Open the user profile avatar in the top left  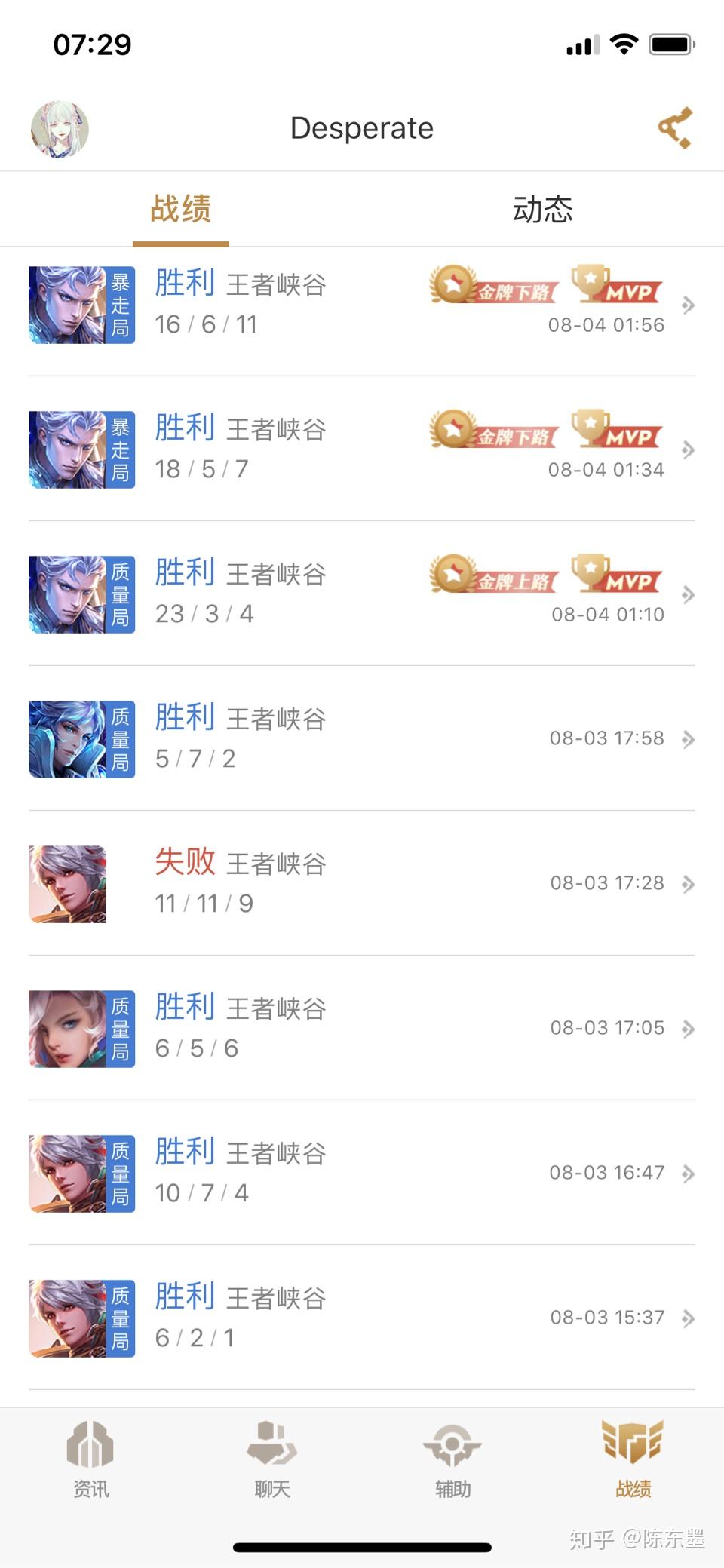(60, 128)
